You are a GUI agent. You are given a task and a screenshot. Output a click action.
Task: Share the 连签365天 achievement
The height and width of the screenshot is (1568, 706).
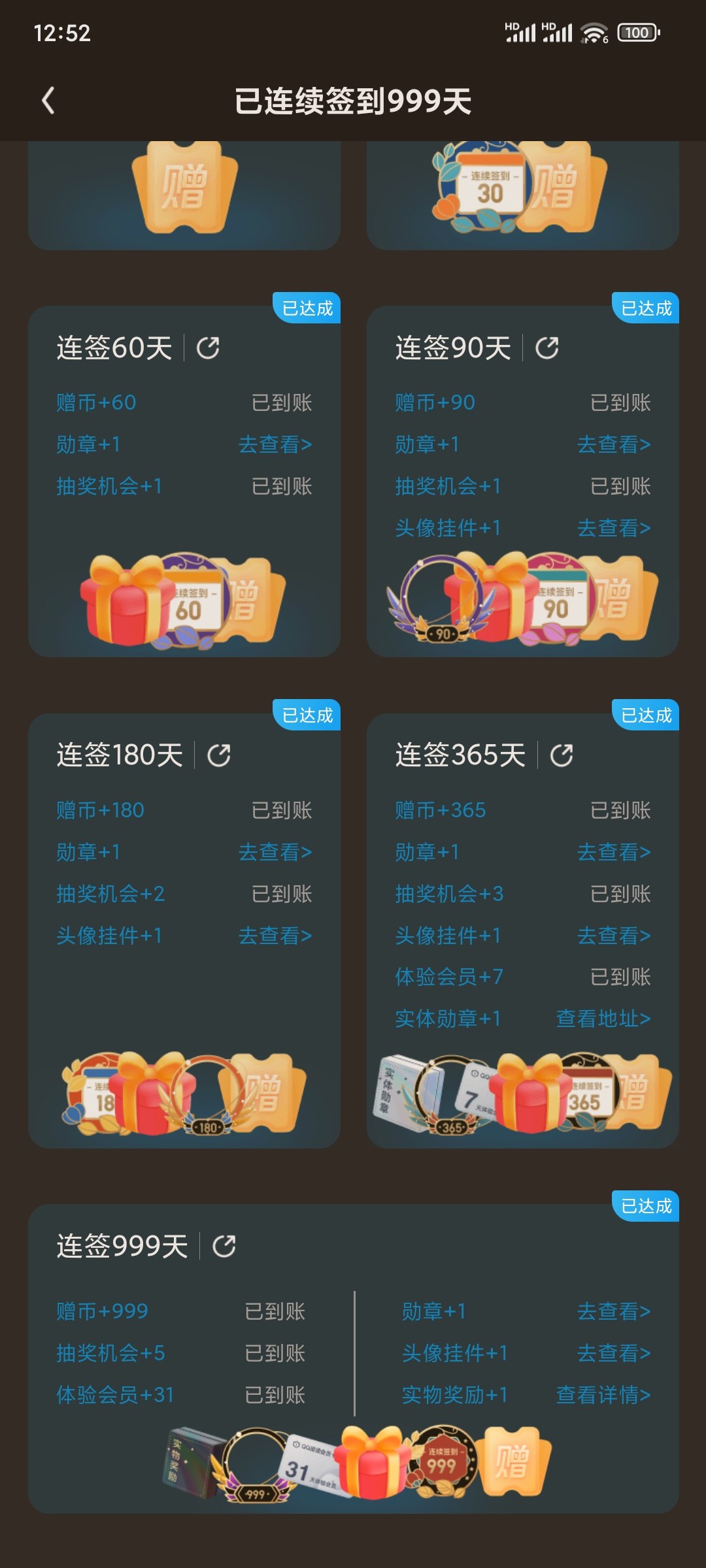(x=562, y=755)
